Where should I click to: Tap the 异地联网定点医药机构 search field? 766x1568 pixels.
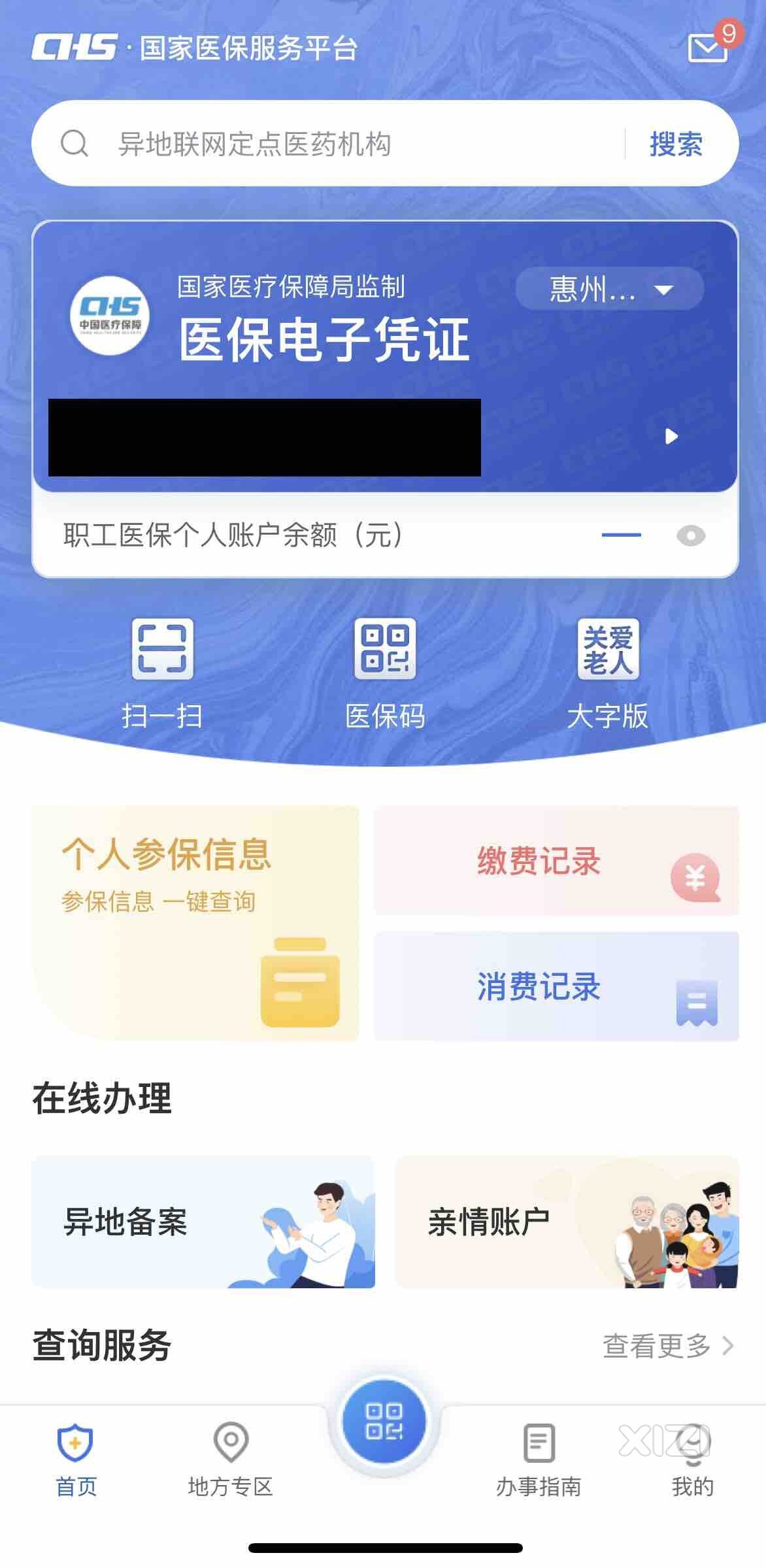pos(340,144)
